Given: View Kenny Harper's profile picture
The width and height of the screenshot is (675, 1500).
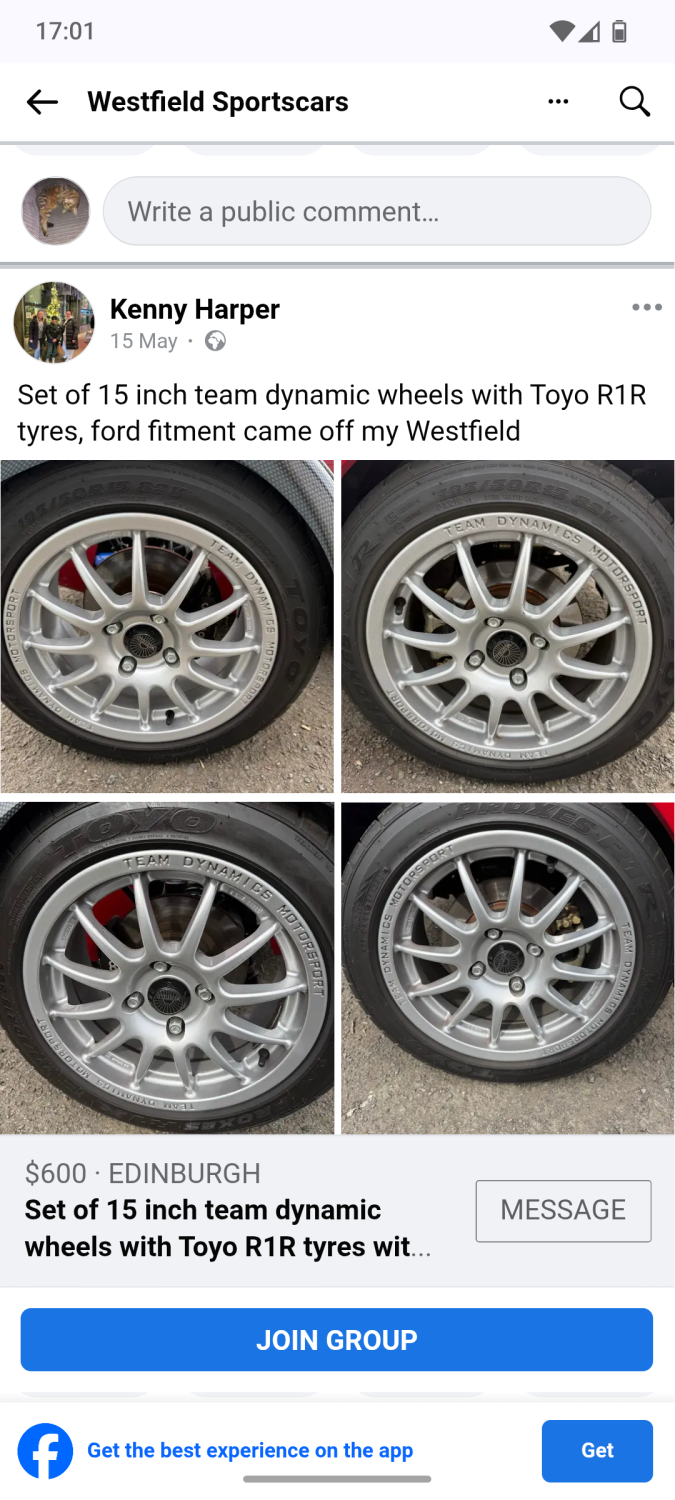Looking at the screenshot, I should [x=54, y=322].
